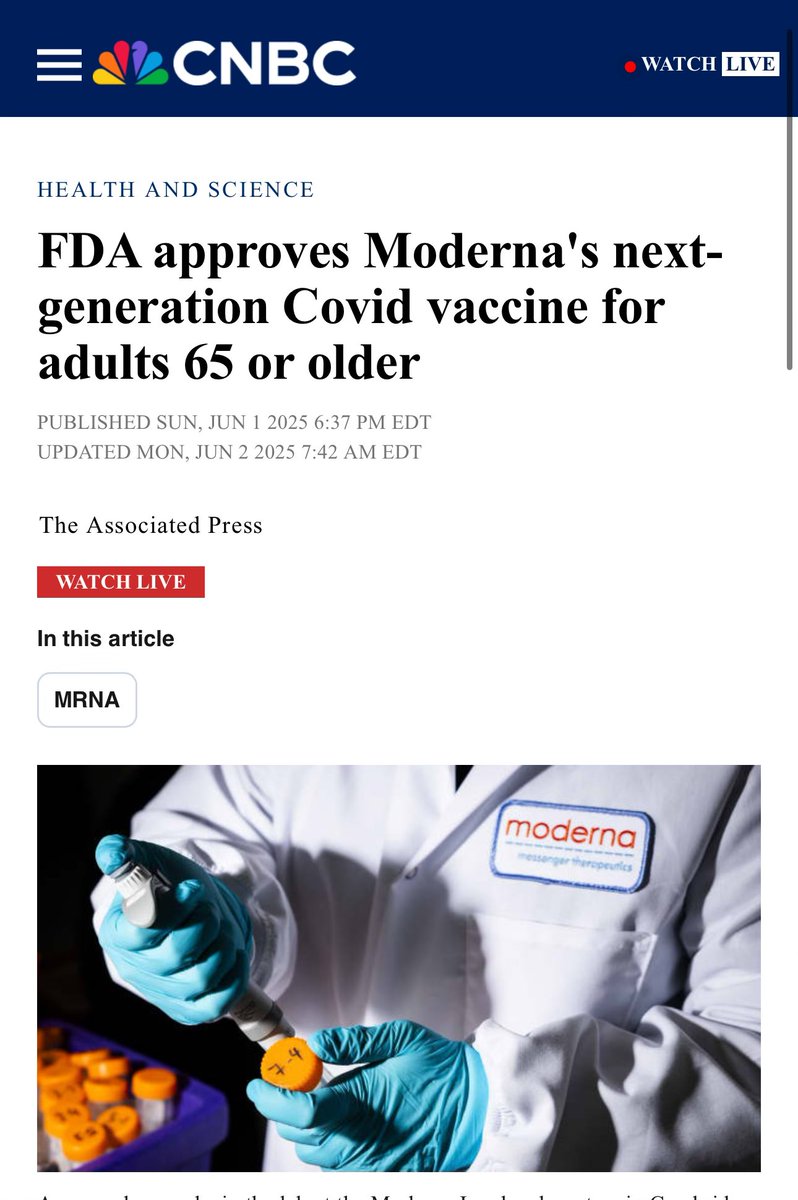Tap the red Watch Live button
Viewport: 798px width, 1200px height.
121,582
